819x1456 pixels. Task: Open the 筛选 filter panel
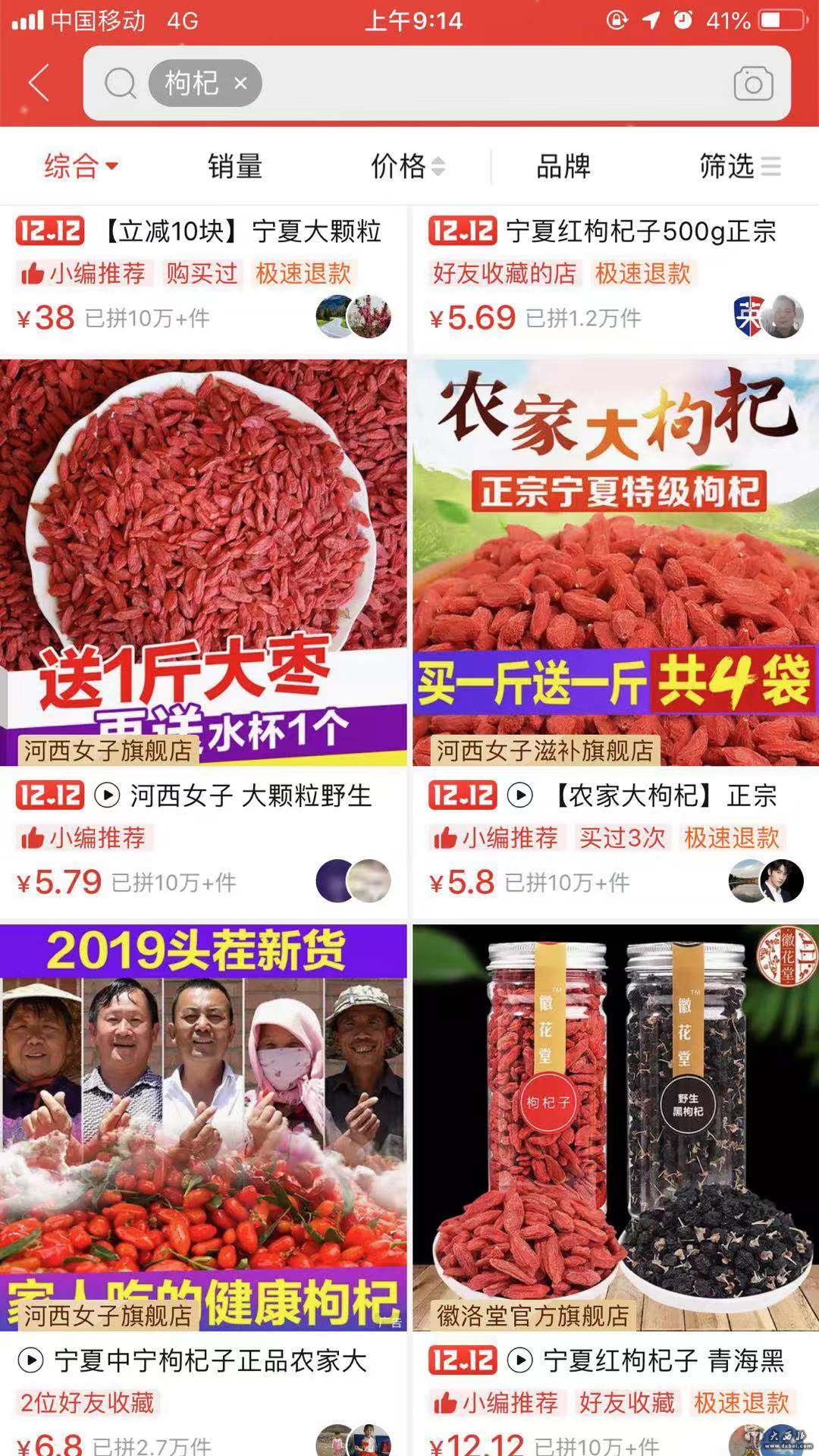pos(739,166)
